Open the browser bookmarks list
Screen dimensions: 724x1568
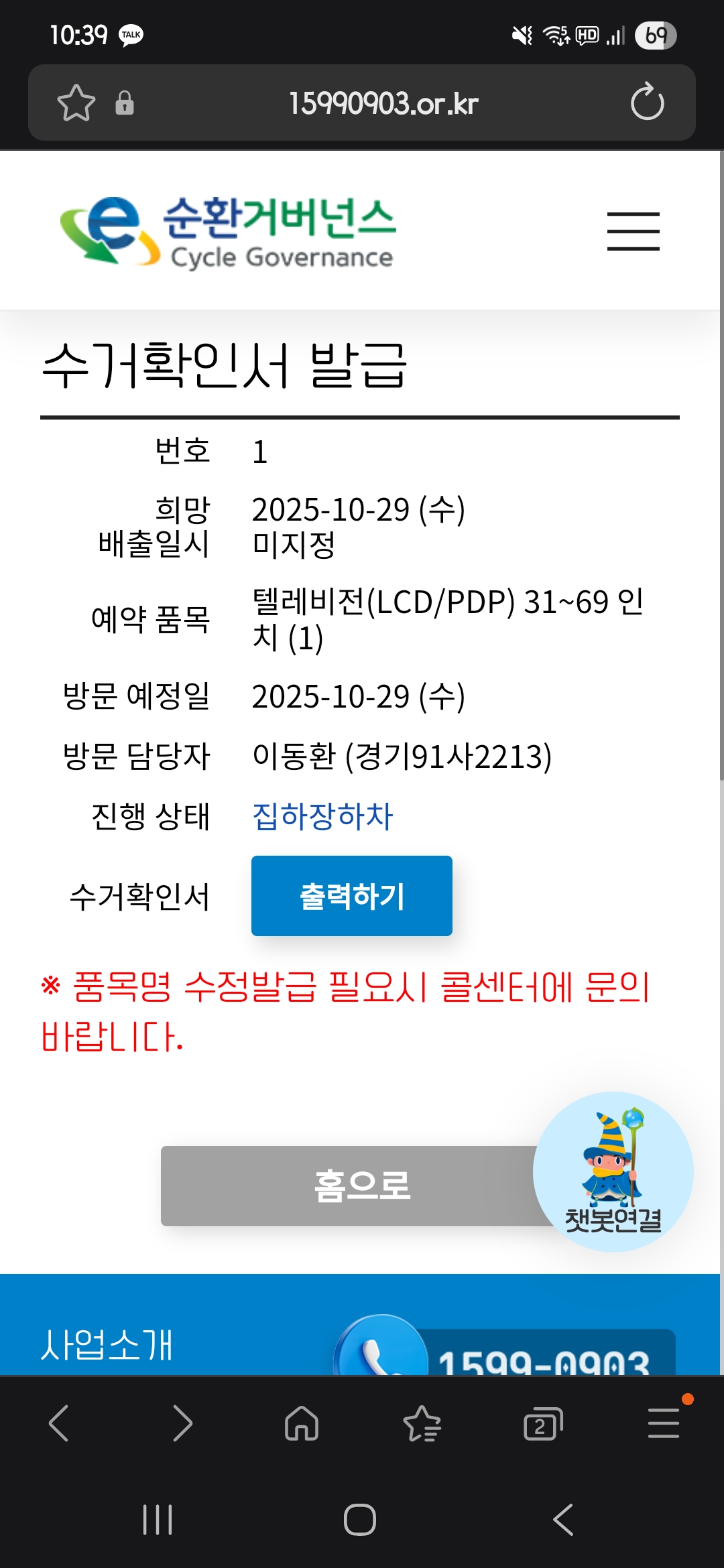[x=422, y=1423]
